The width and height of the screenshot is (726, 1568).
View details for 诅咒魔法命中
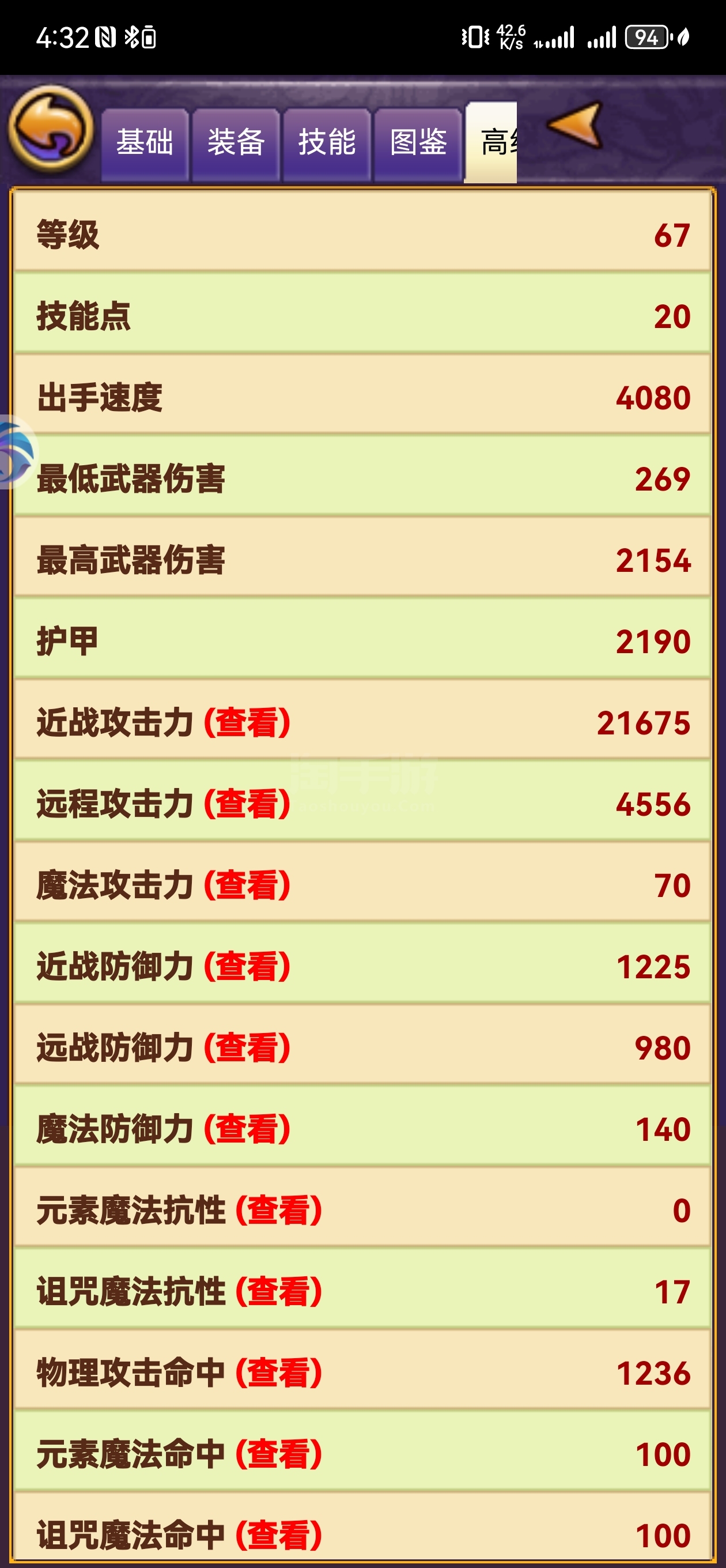pos(279,1535)
